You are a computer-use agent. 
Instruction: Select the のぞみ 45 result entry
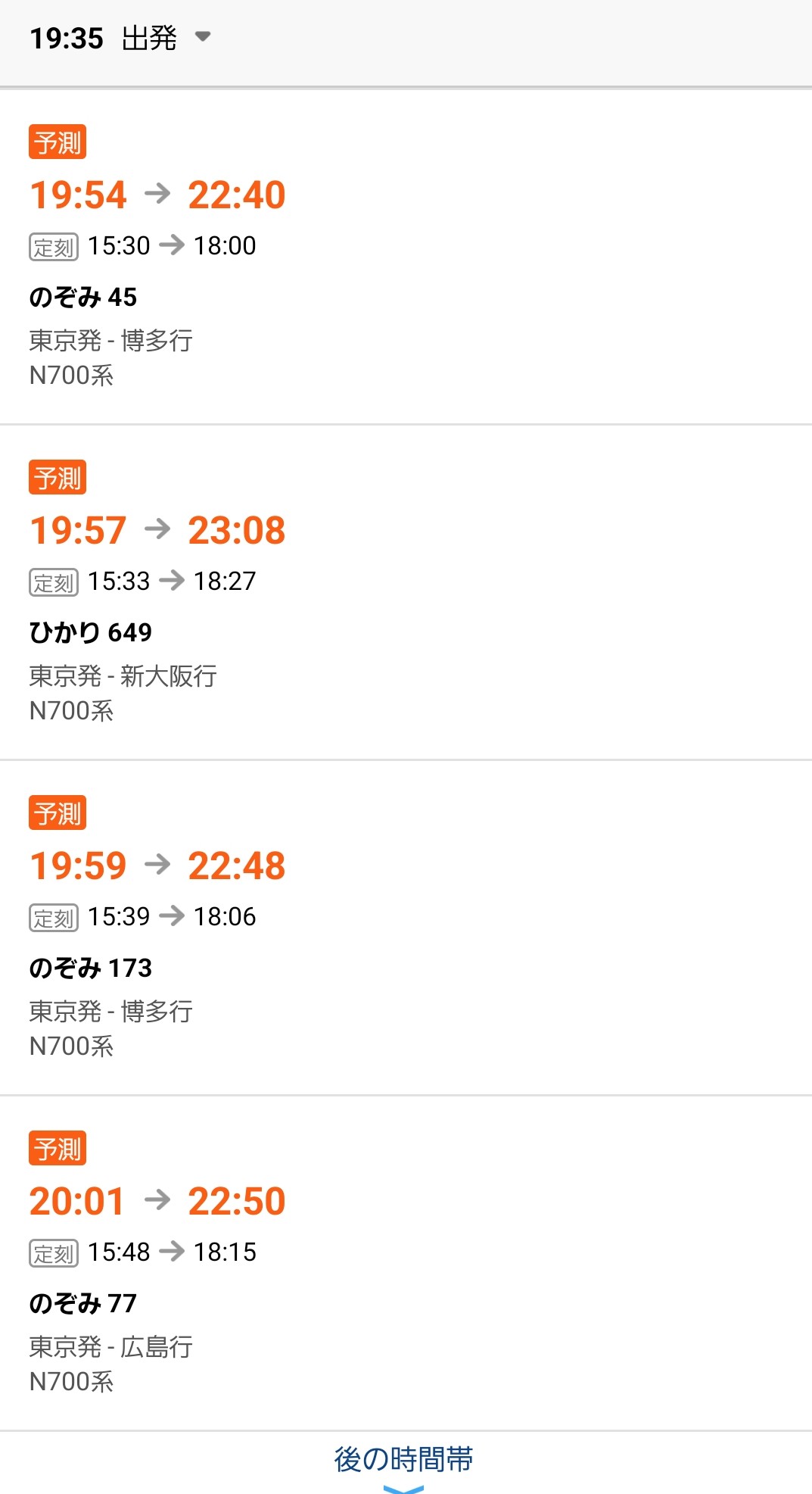tap(406, 257)
